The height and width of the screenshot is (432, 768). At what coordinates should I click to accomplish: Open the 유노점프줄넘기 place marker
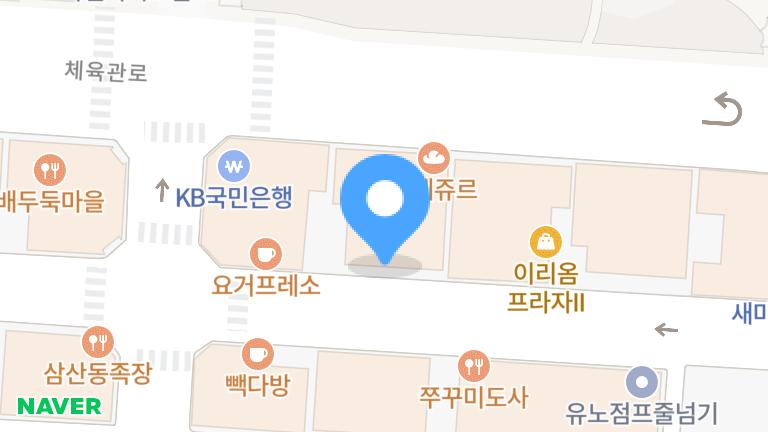click(640, 381)
